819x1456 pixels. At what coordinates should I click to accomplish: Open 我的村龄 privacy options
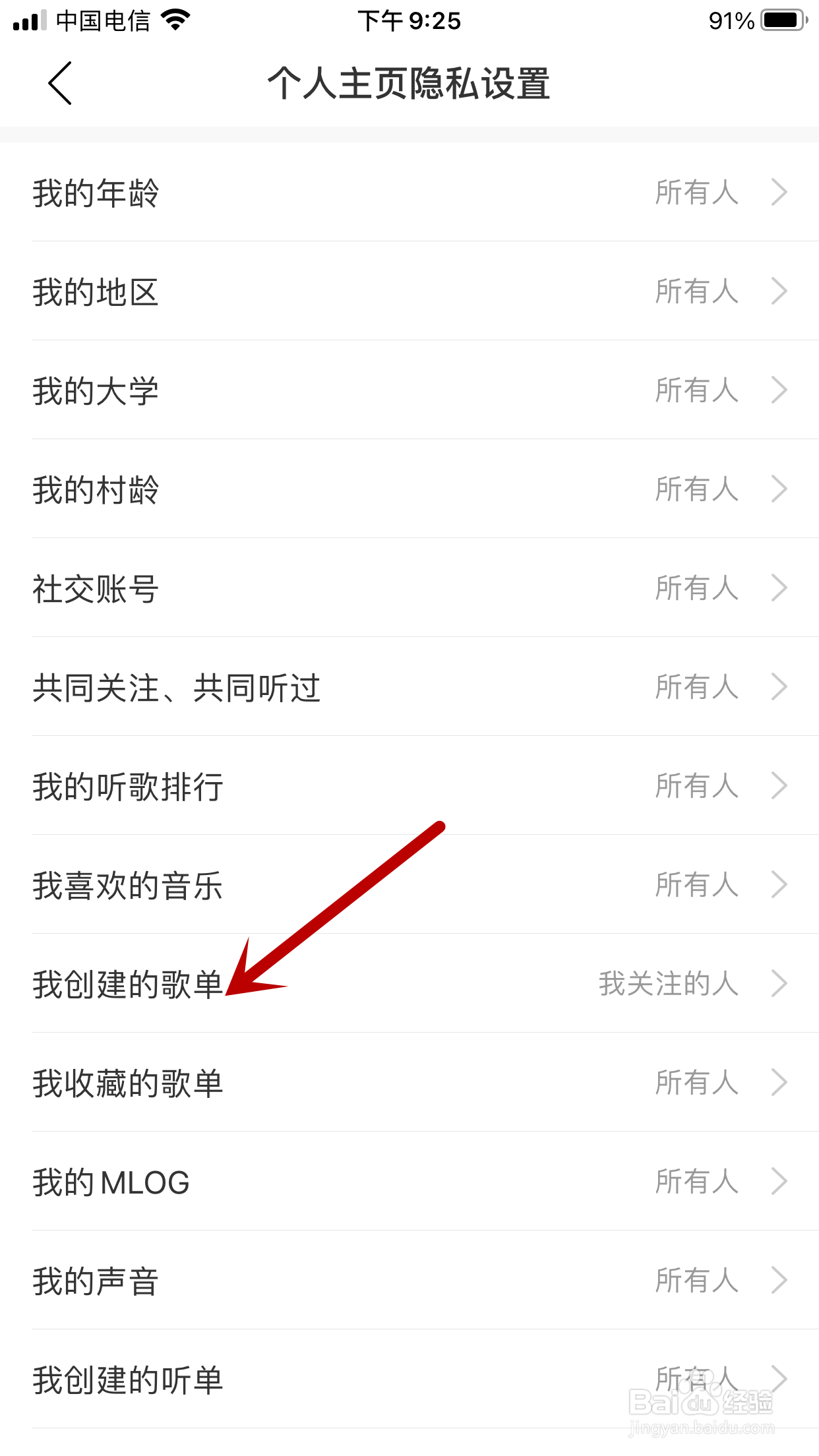(409, 489)
